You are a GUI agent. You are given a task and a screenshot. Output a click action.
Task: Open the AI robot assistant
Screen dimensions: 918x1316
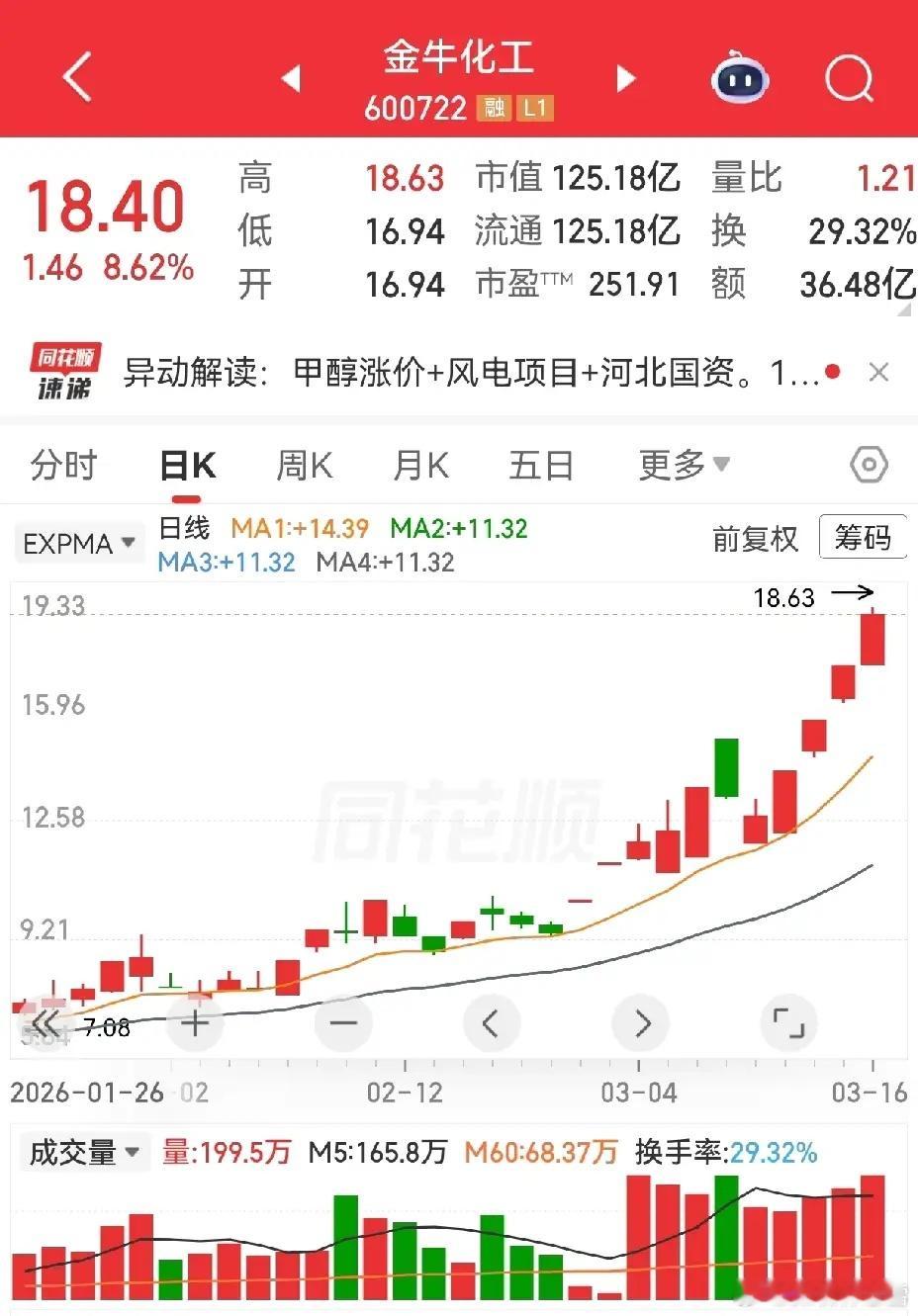739,77
